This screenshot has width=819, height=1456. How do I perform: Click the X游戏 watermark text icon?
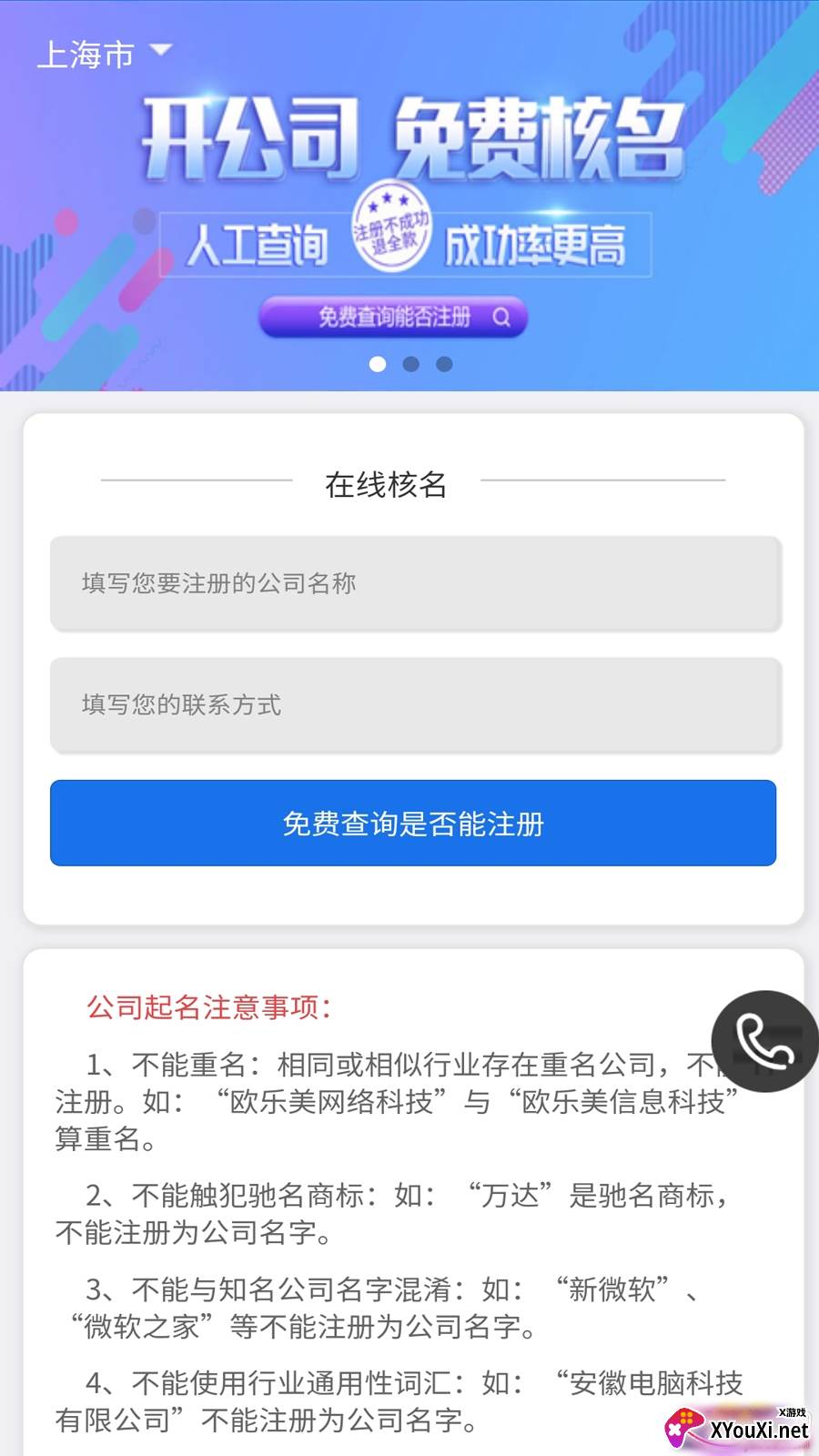pyautogui.click(x=790, y=1414)
